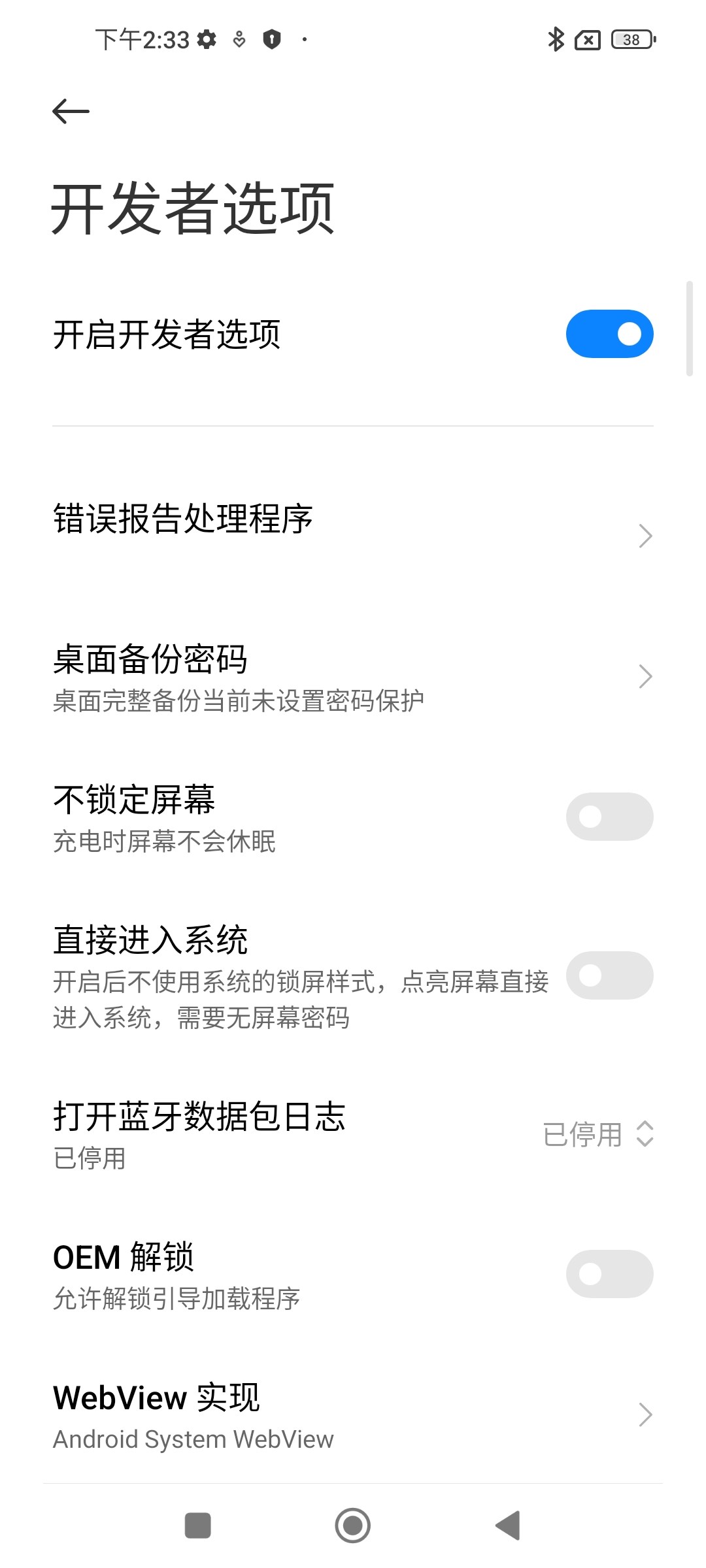The image size is (706, 1568).
Task: Open the 已停用 dropdown for Bluetooth packet log
Action: 598,1134
